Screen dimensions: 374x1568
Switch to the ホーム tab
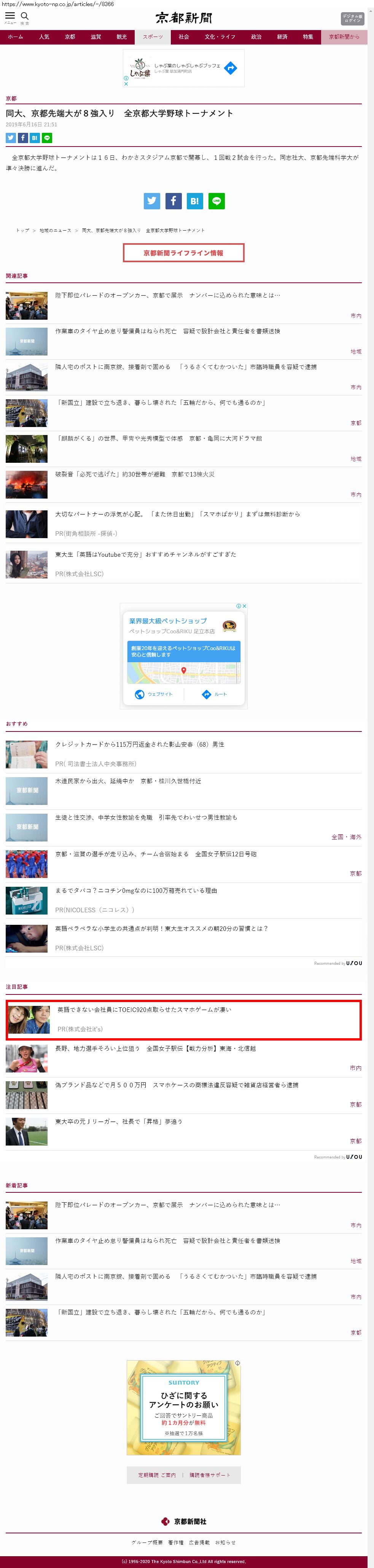[x=15, y=37]
